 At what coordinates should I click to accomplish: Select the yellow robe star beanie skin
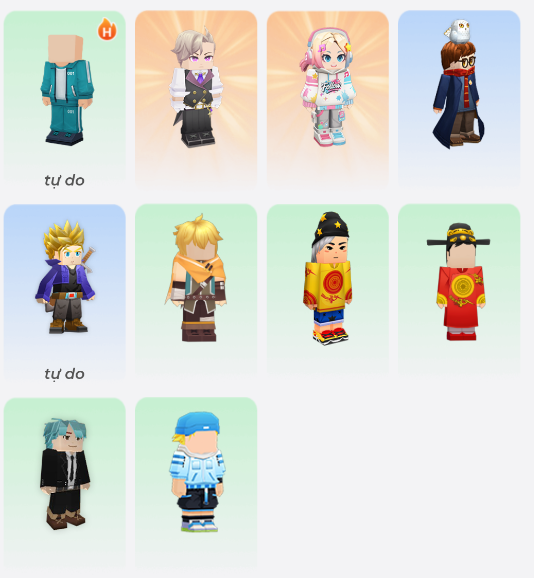tap(328, 291)
